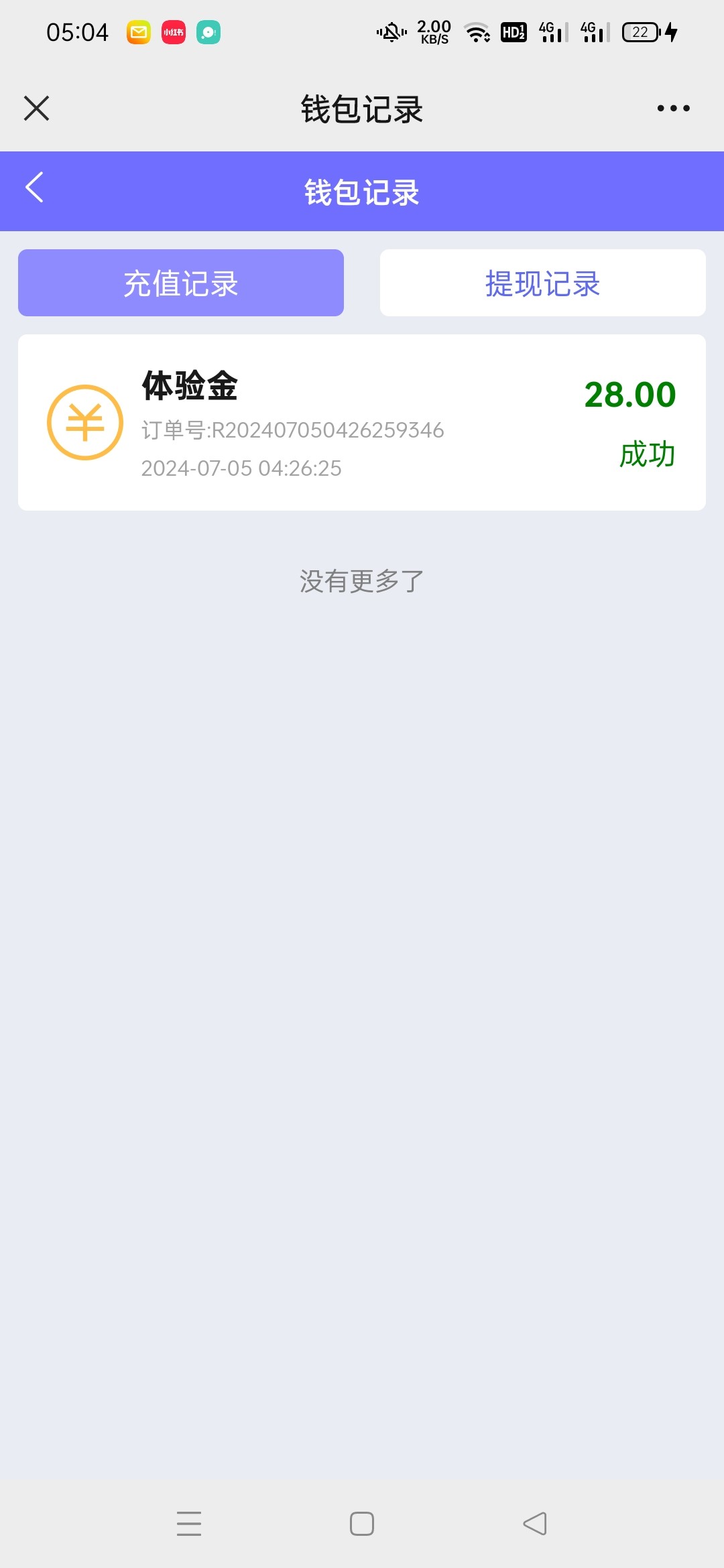724x1568 pixels.
Task: Open the three-dot overflow menu
Action: coord(673,108)
